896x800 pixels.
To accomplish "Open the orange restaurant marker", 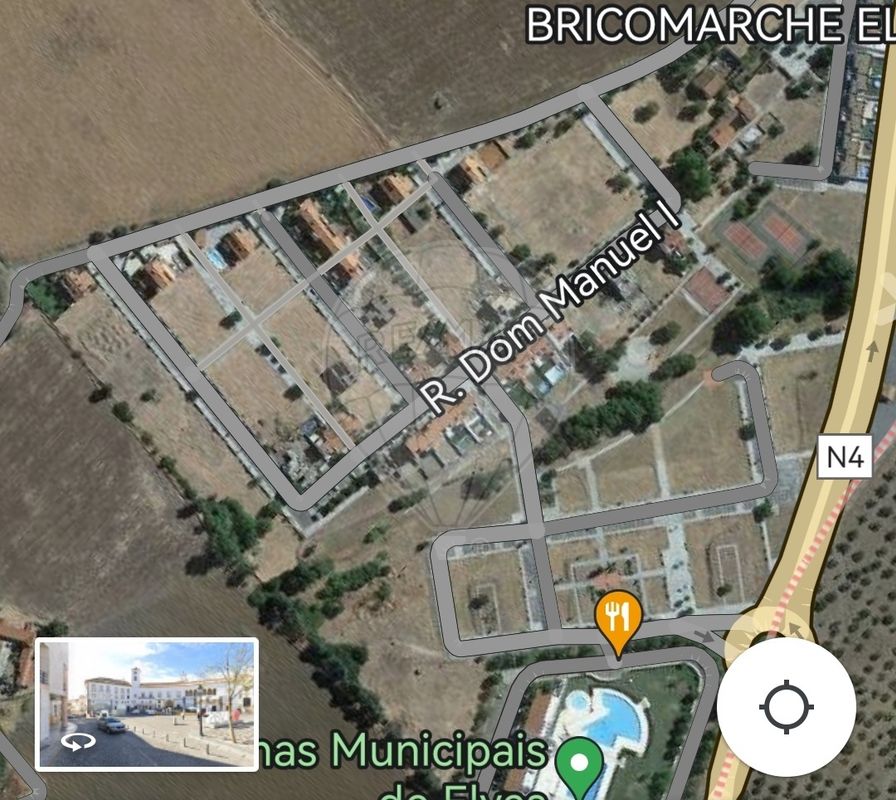I will click(x=617, y=619).
